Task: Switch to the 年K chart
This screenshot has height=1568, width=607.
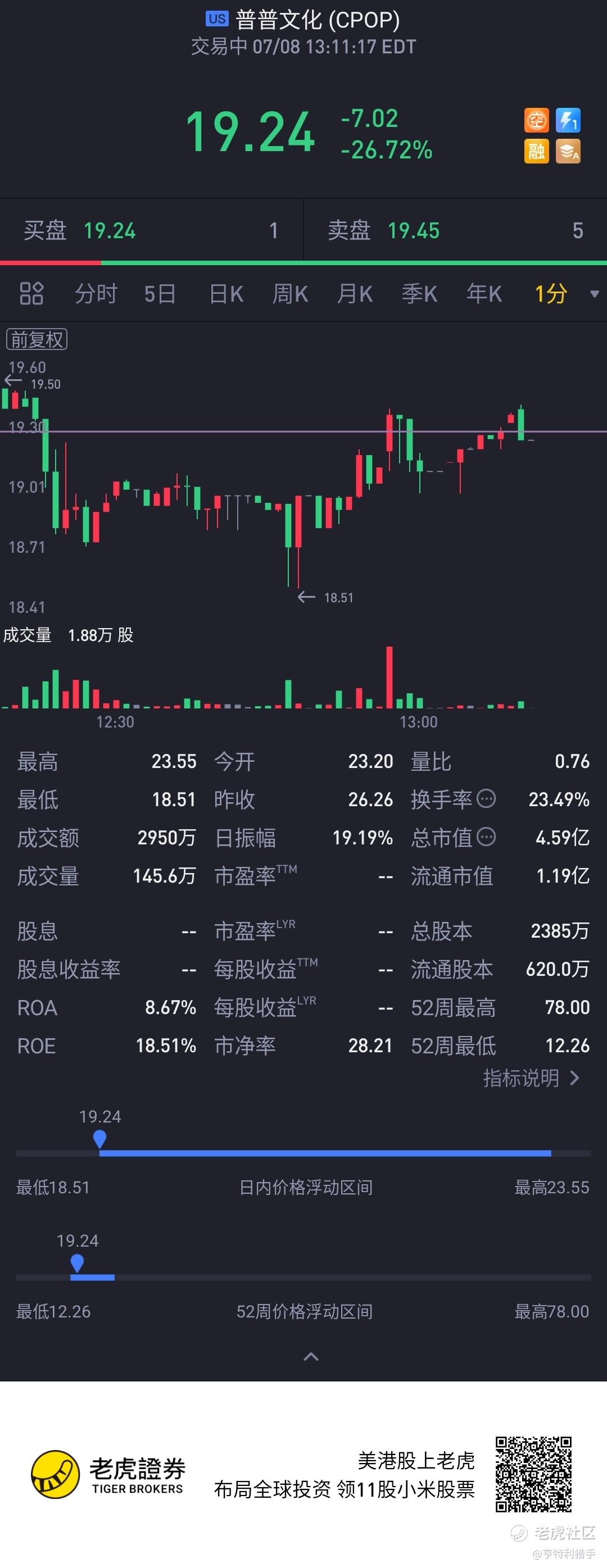Action: pos(484,294)
